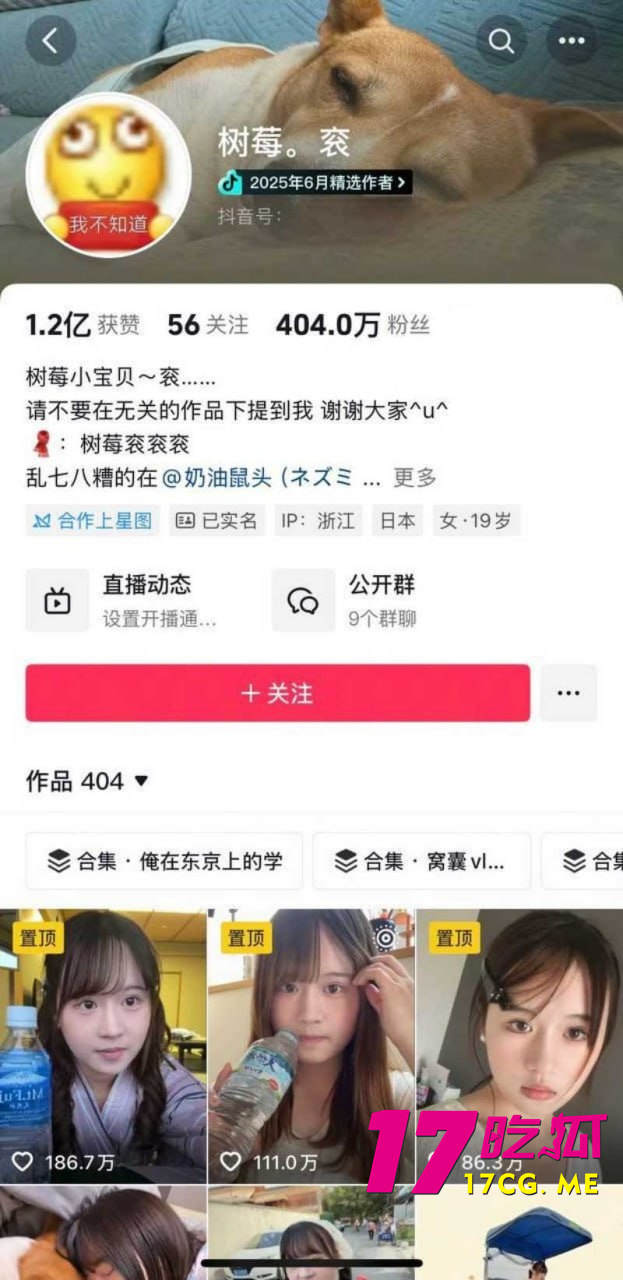This screenshot has height=1280, width=623.
Task: Open the collection 合集 · 窝囊 vl...
Action: (421, 861)
